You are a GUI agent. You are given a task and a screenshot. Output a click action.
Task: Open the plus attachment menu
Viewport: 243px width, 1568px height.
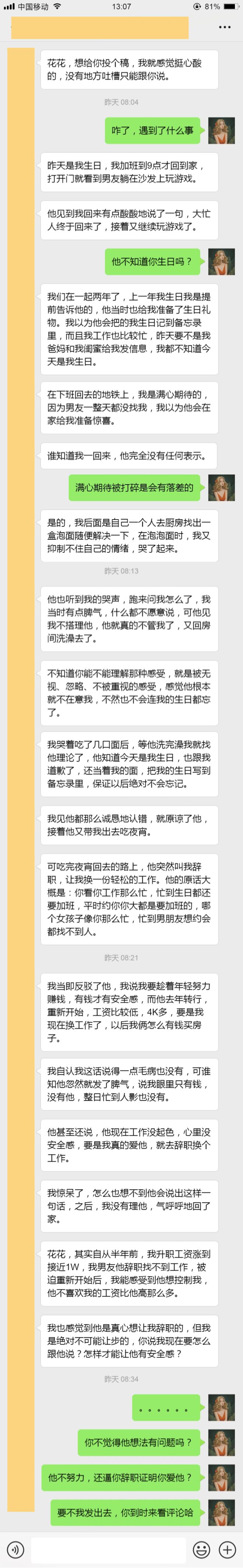pos(227,1549)
